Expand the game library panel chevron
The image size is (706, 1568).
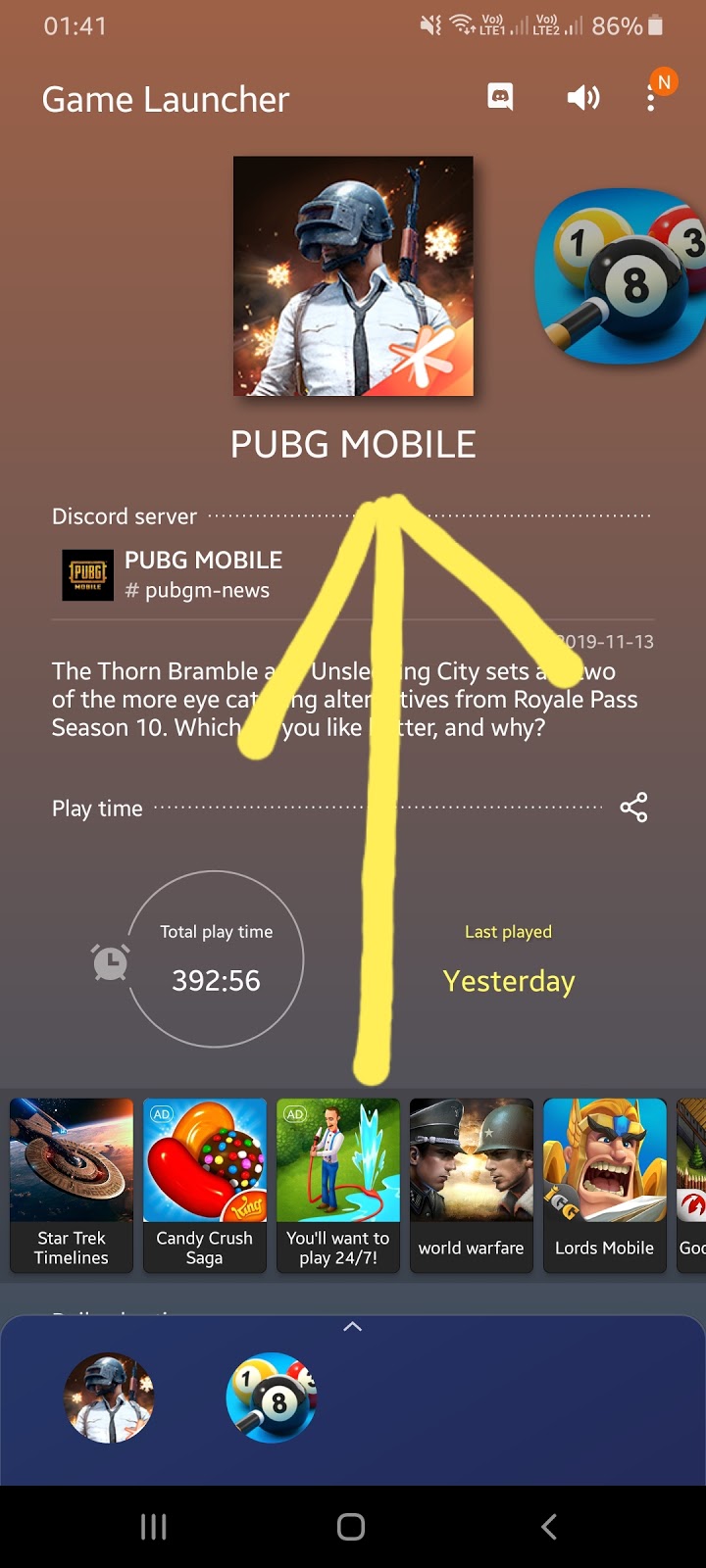pos(353,1327)
